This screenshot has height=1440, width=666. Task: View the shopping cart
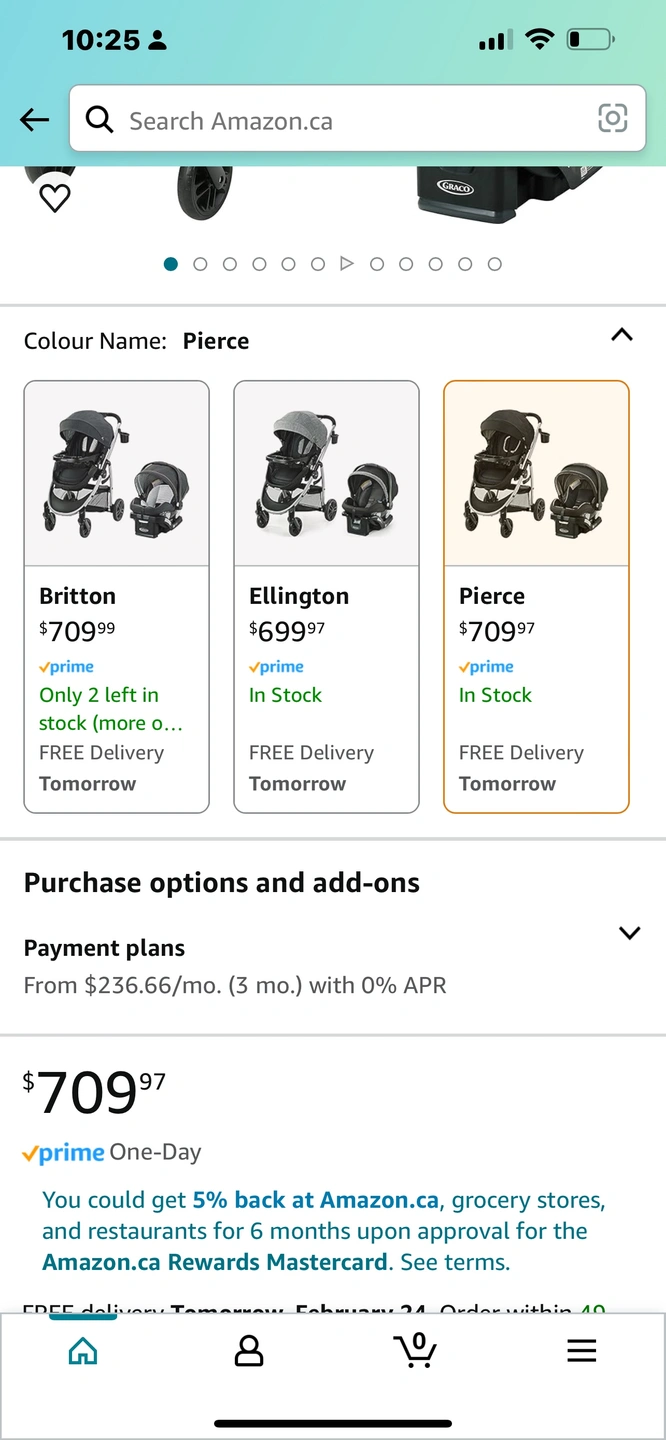(x=415, y=1350)
